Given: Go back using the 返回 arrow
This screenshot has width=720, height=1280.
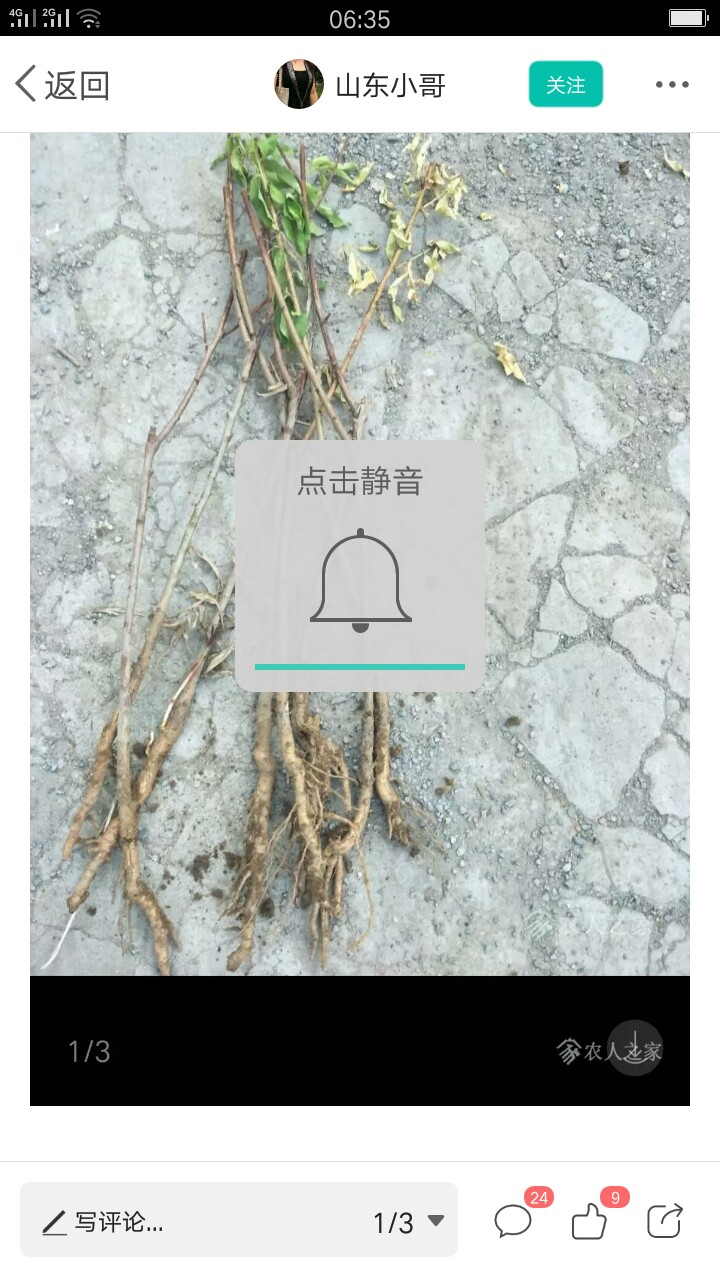Looking at the screenshot, I should (x=60, y=85).
